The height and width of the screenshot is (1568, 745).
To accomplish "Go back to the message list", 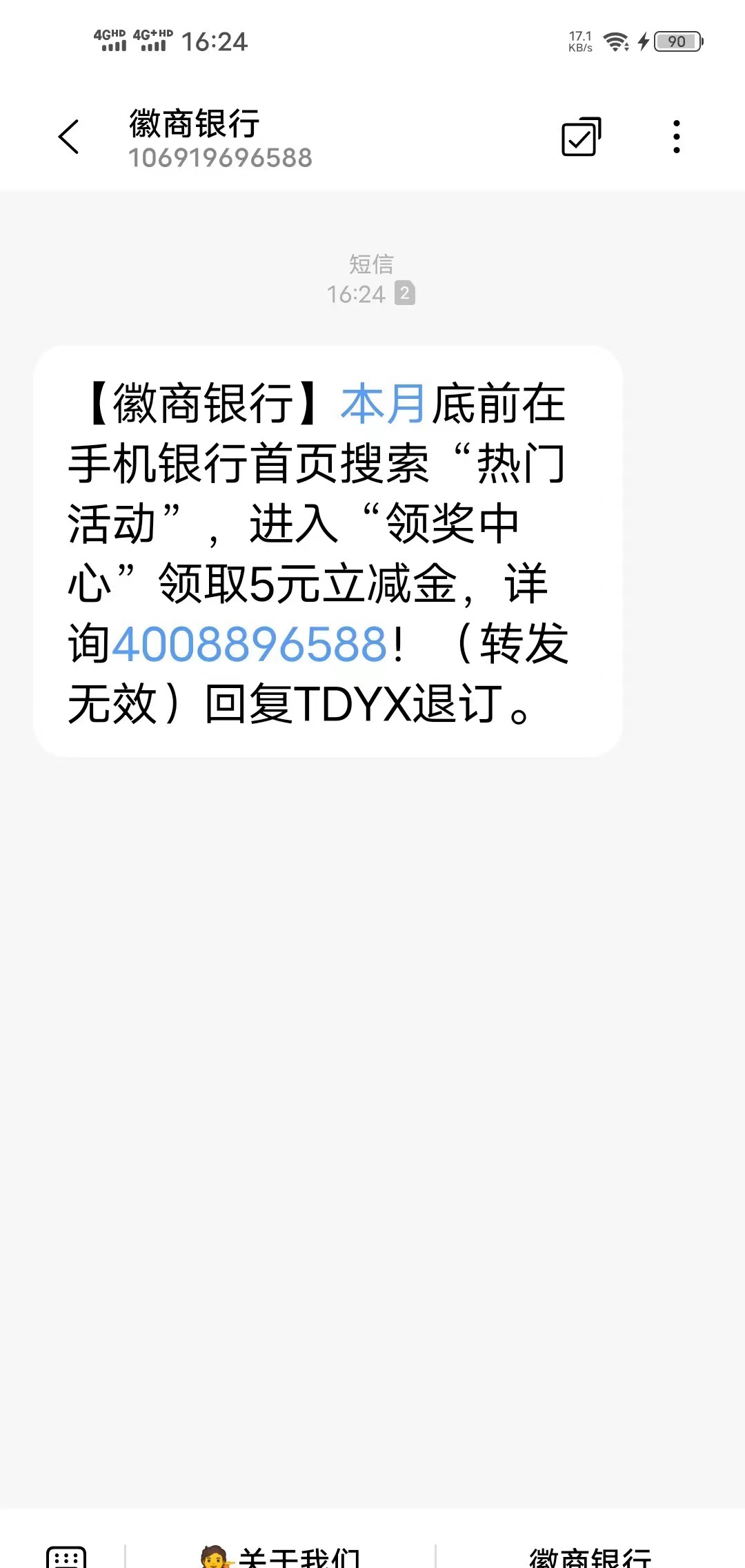I will pos(69,137).
